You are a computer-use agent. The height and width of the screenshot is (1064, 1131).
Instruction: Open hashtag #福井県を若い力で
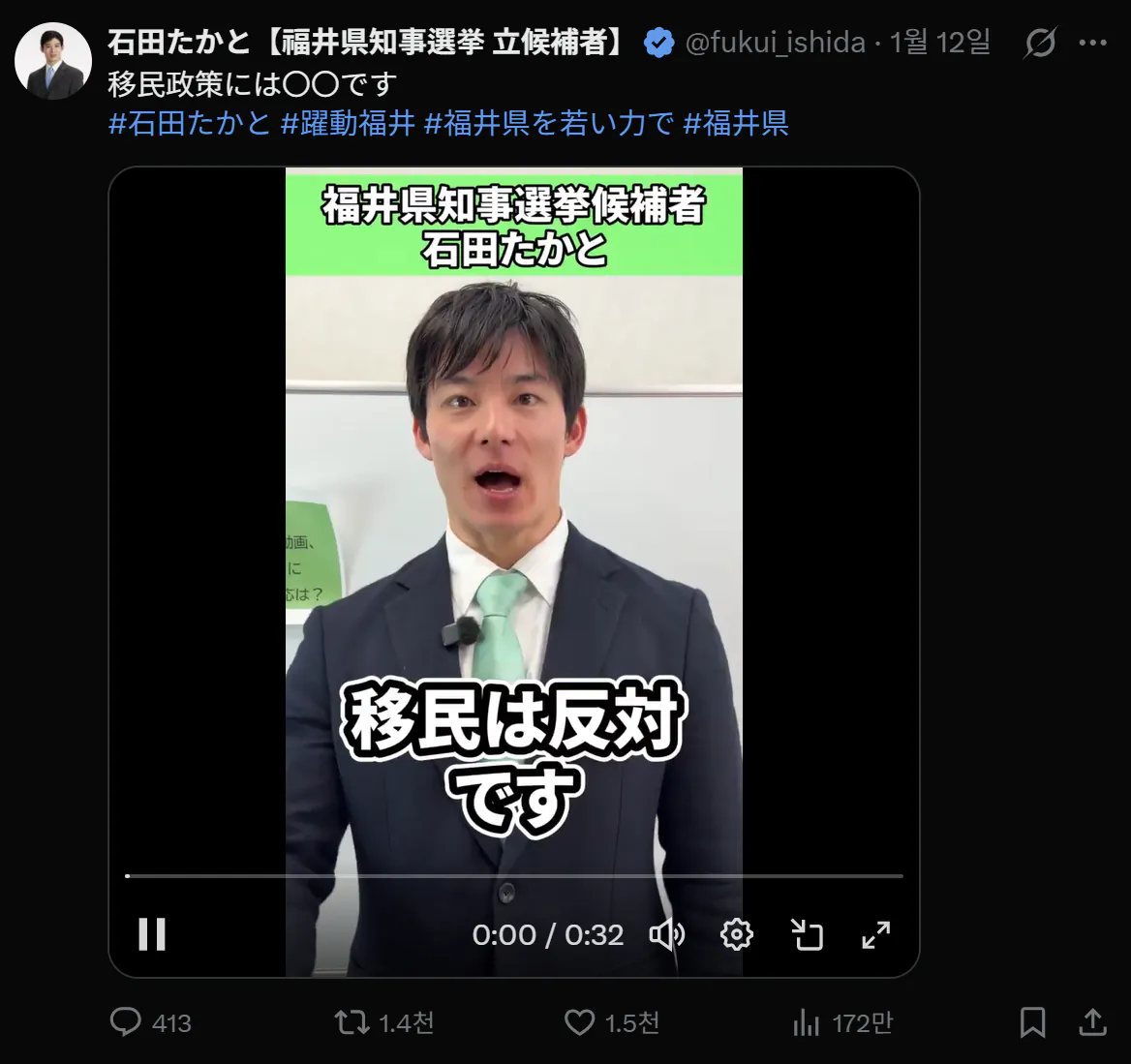(548, 124)
